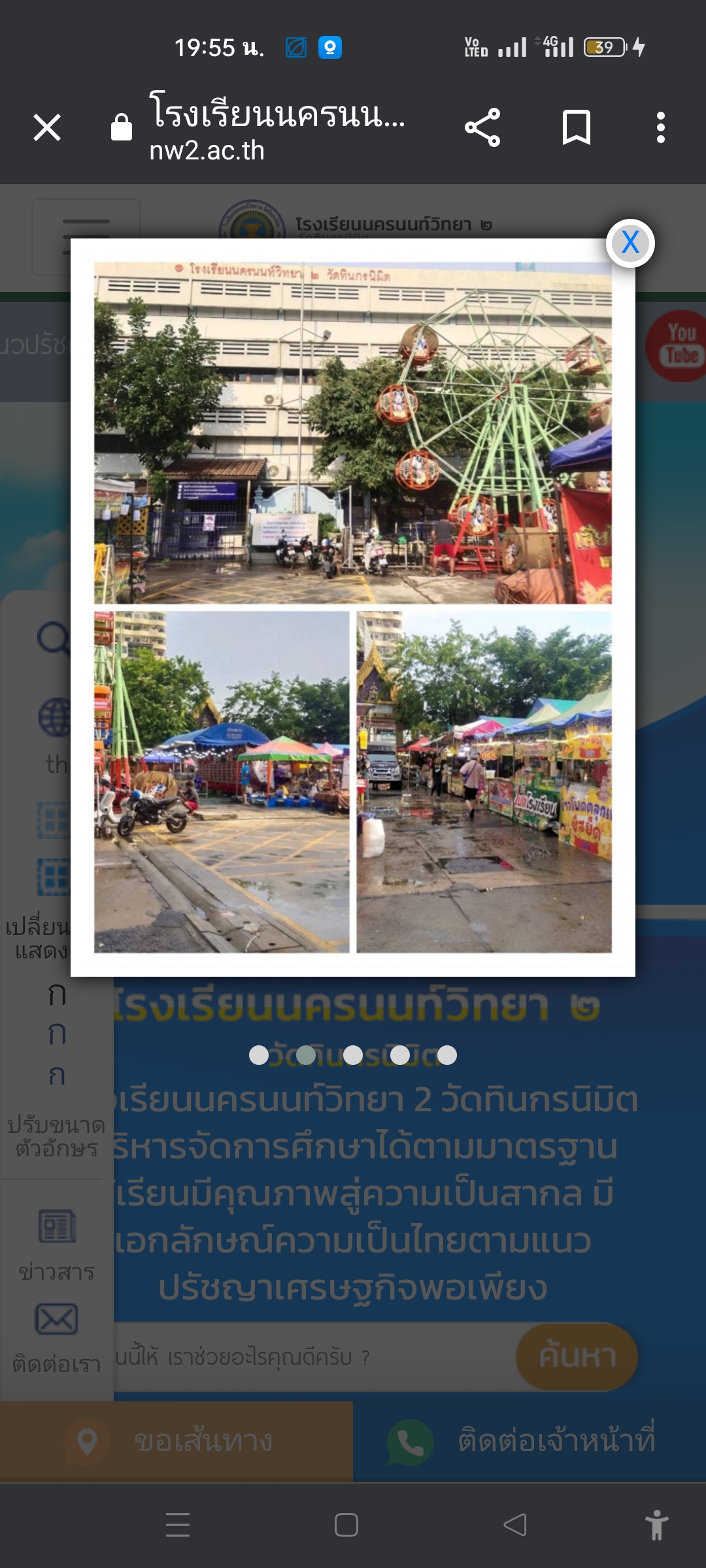Share this nw2.ac.th page
Screen dimensions: 706x1568
(482, 127)
